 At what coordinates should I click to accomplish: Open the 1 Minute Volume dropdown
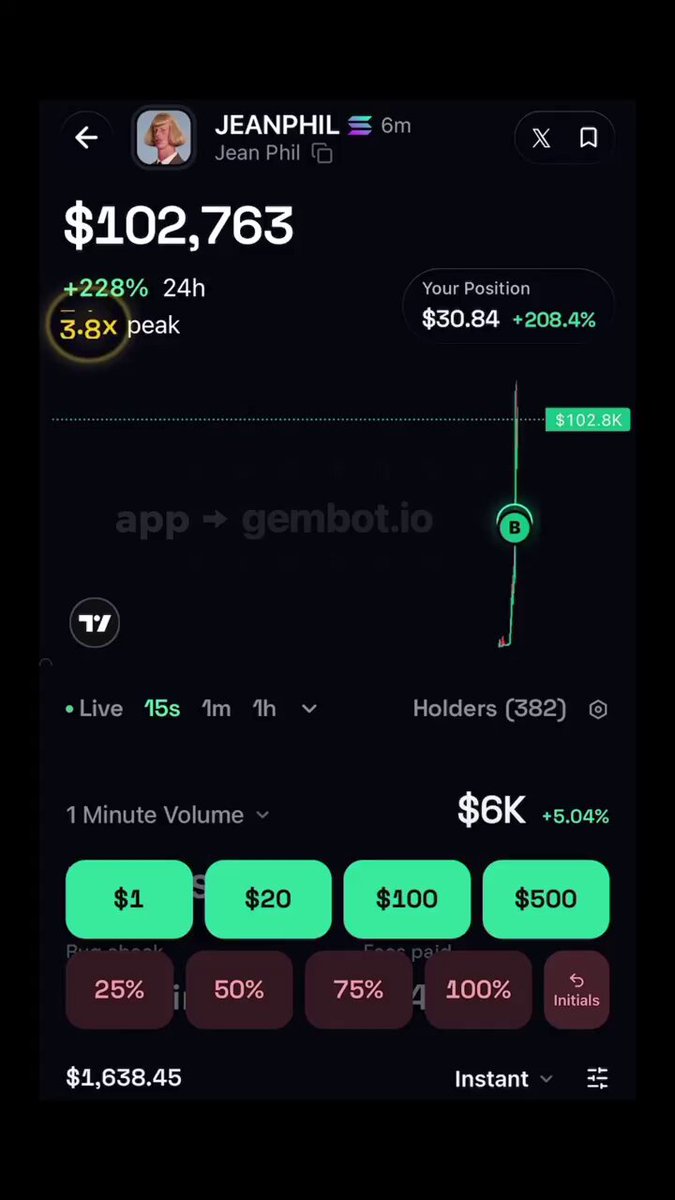point(168,815)
